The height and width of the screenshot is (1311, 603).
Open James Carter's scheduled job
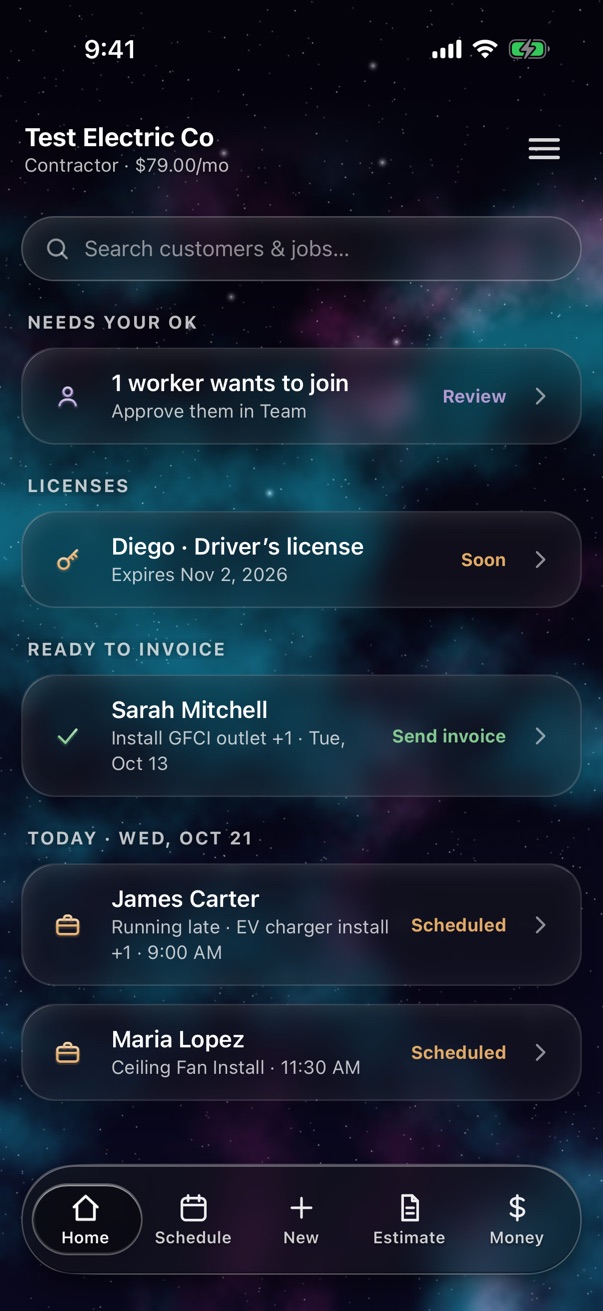pyautogui.click(x=301, y=925)
